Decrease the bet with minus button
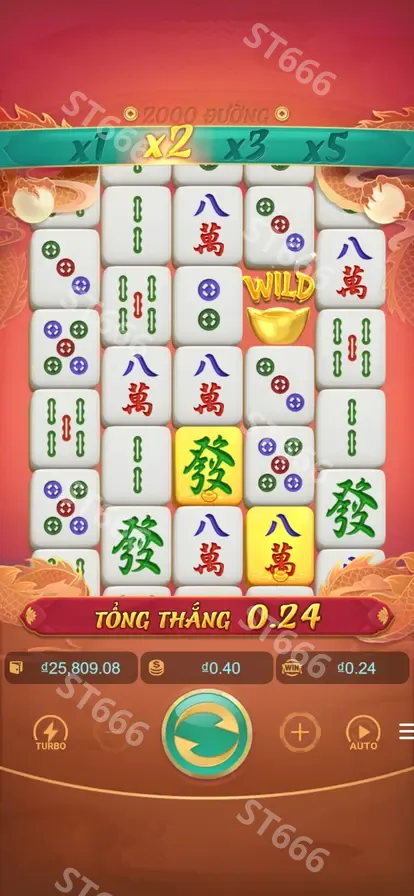The height and width of the screenshot is (896, 414). tap(113, 732)
